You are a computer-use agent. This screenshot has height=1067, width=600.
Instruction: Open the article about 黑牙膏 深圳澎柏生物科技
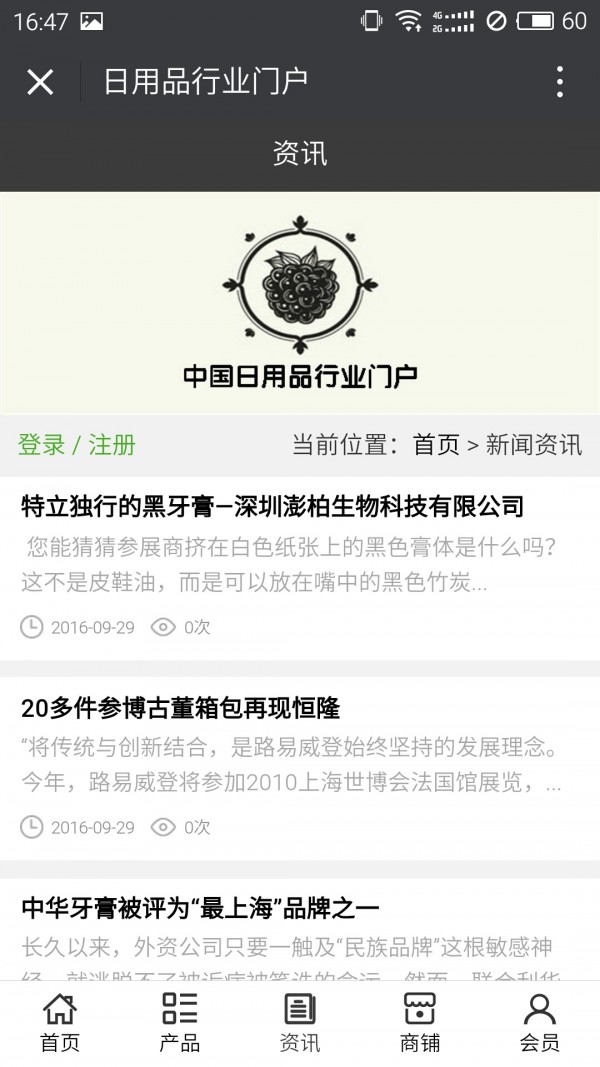click(272, 506)
